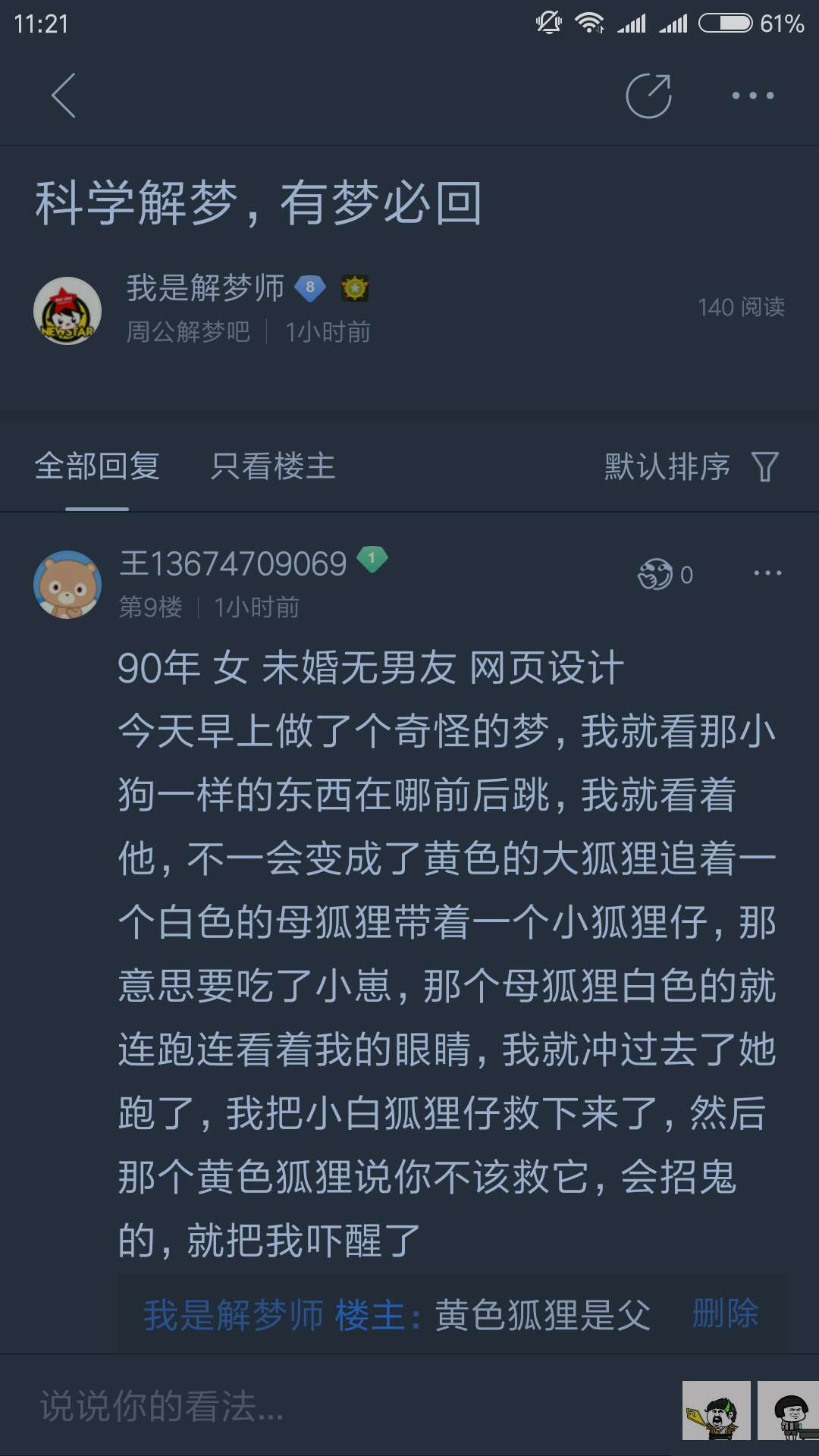Open more options on the 第9楼 reply
Image resolution: width=819 pixels, height=1456 pixels.
point(767,573)
